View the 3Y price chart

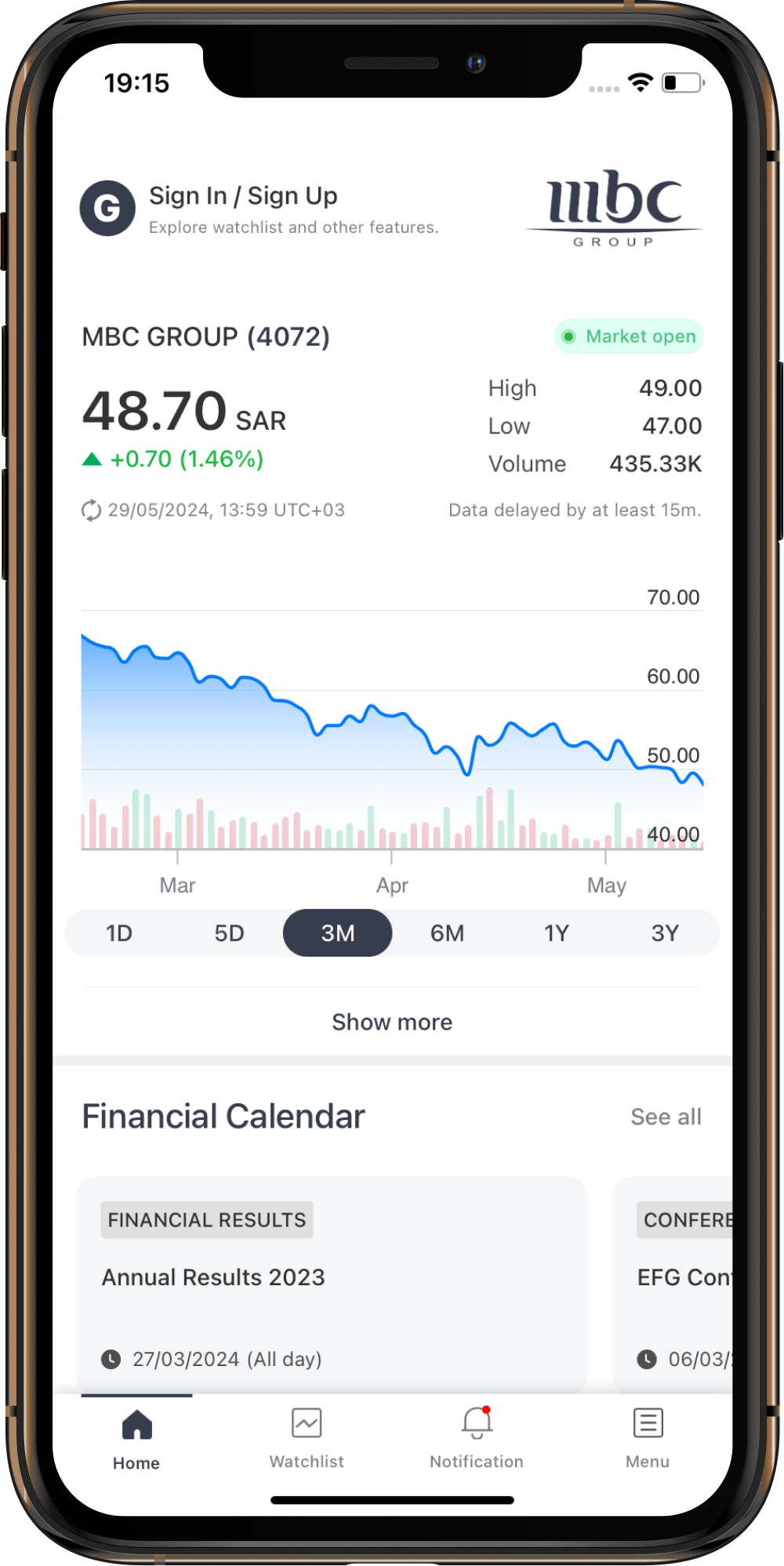tap(665, 933)
